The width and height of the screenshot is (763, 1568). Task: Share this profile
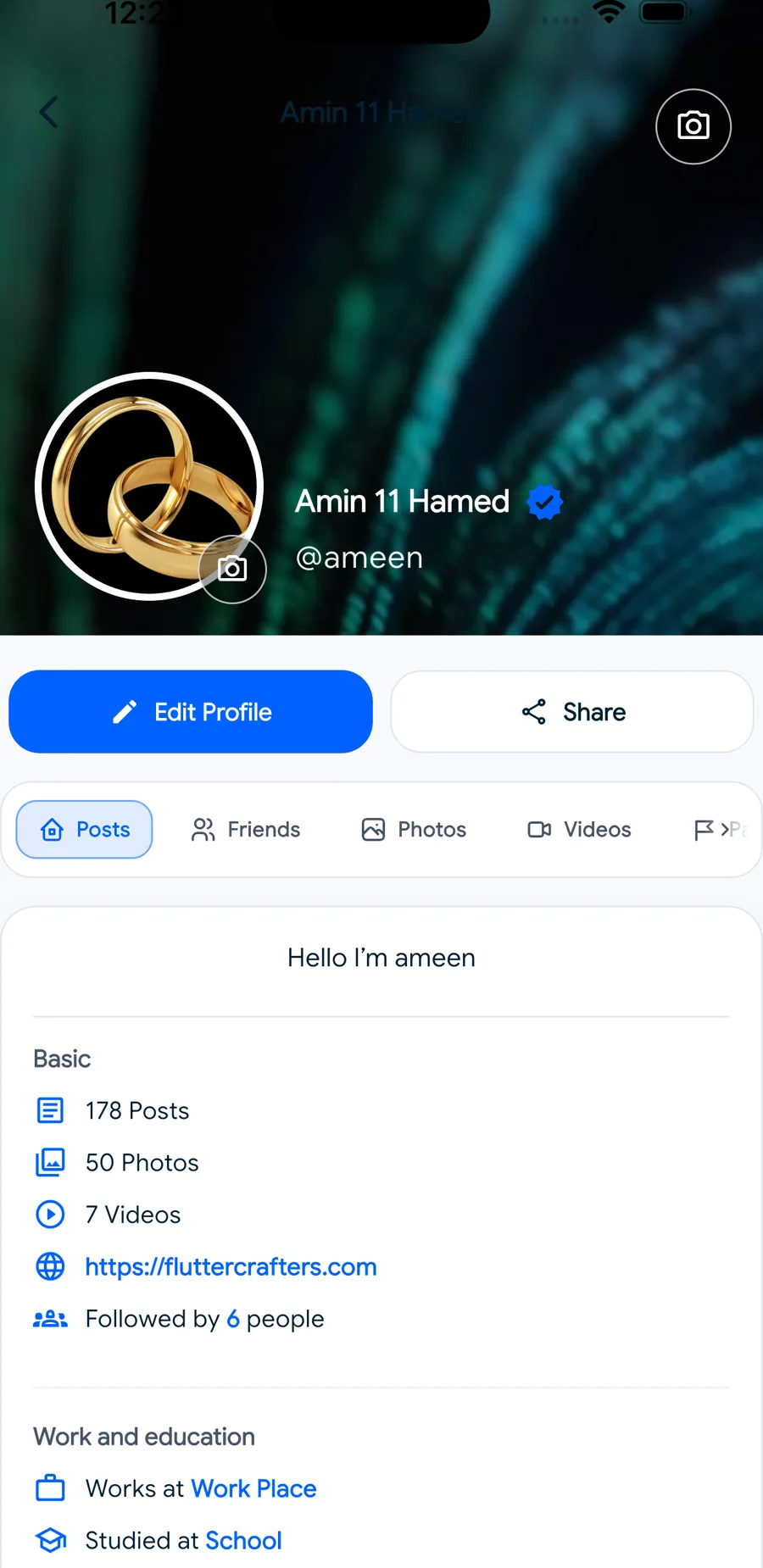(x=572, y=712)
